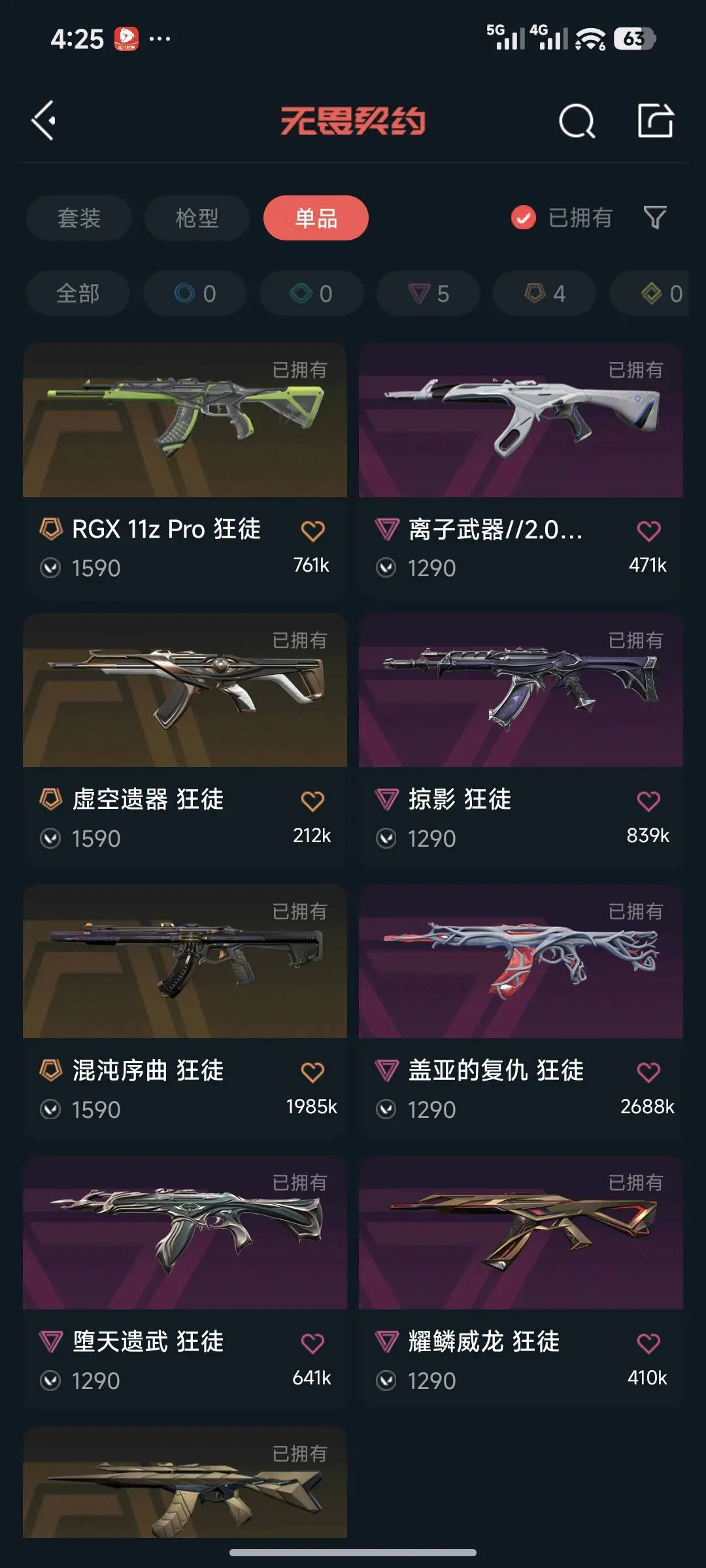706x1568 pixels.
Task: Filter by the orange tier chip showing 4
Action: click(545, 293)
